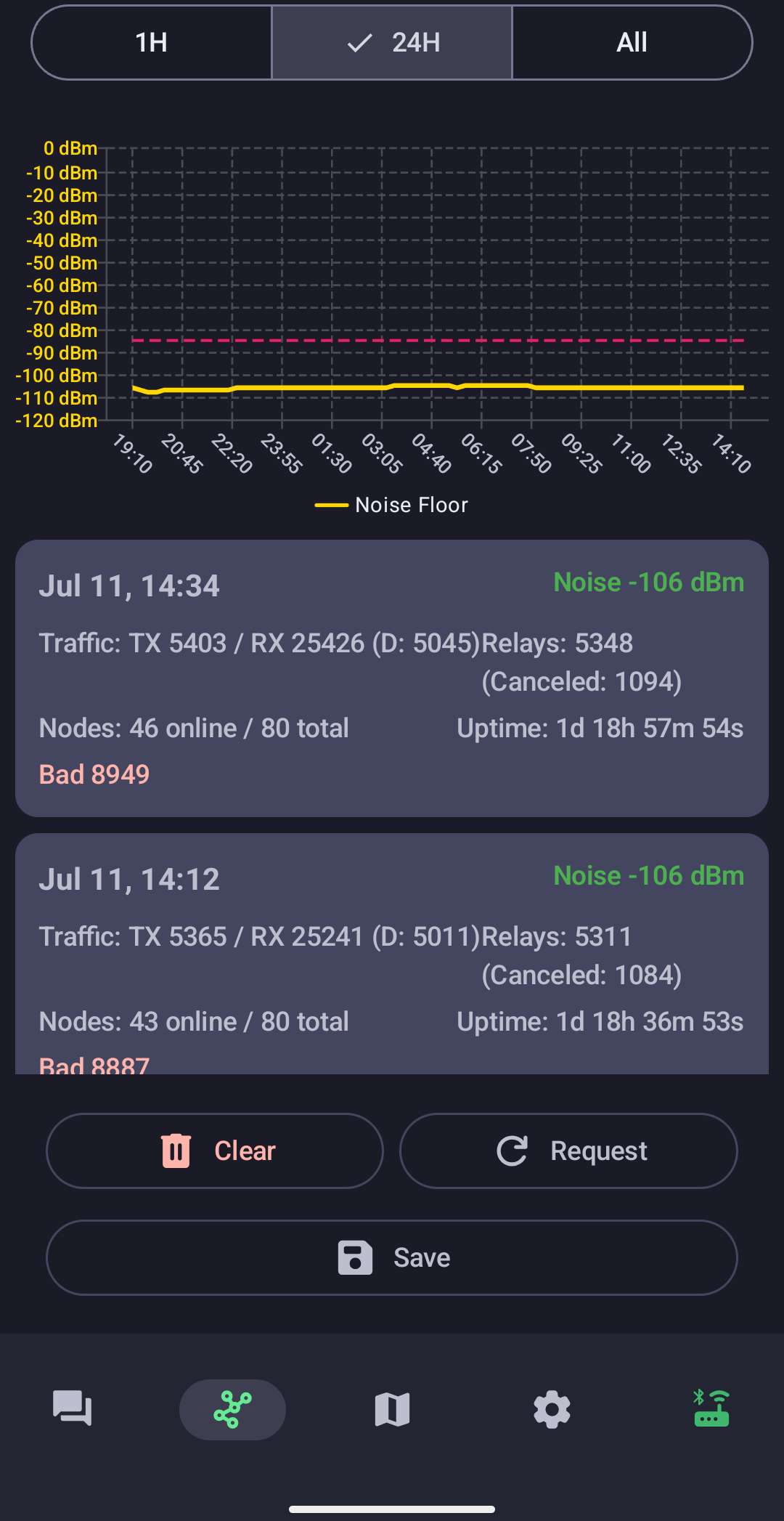Open the settings gear tab
This screenshot has width=784, height=1521.
point(552,1409)
